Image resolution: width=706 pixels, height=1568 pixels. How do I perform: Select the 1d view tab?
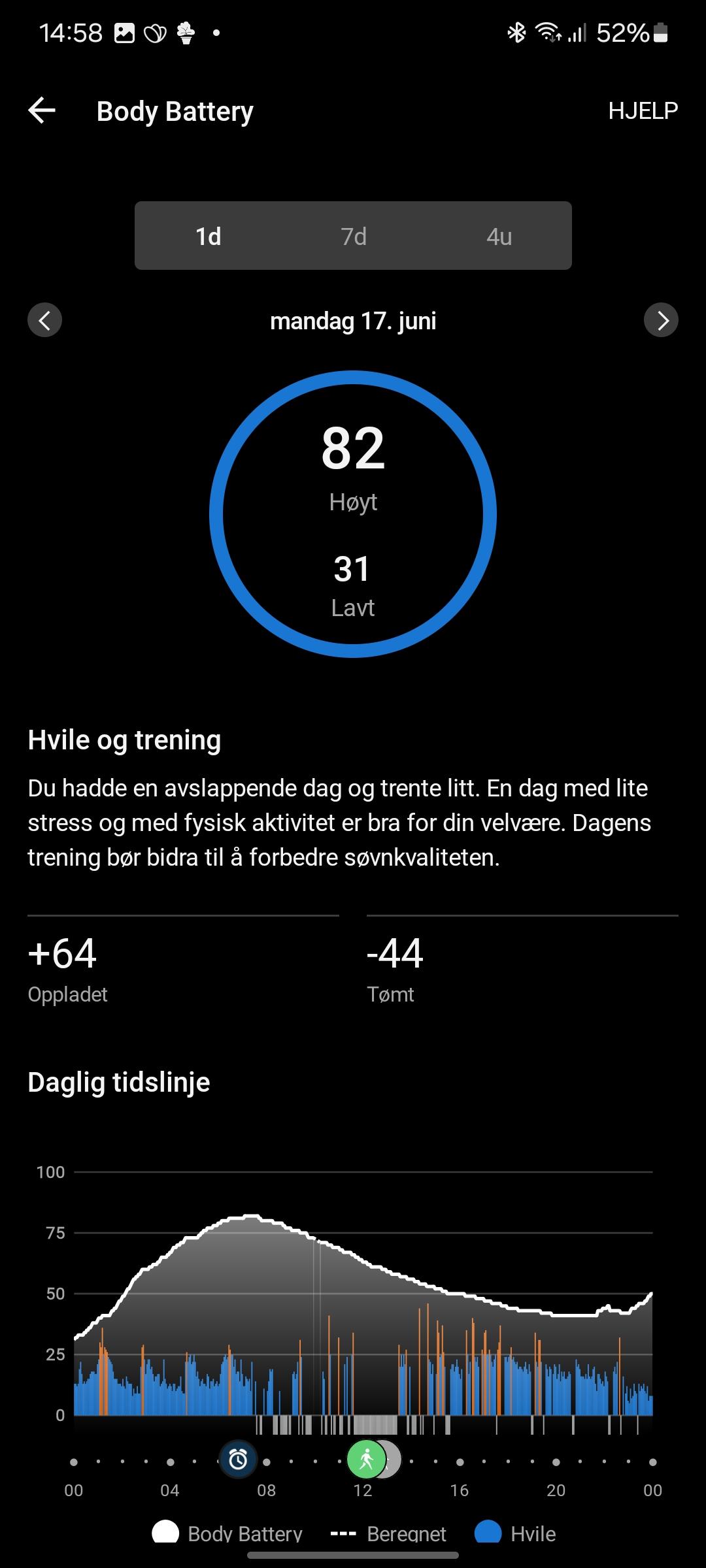[x=208, y=236]
